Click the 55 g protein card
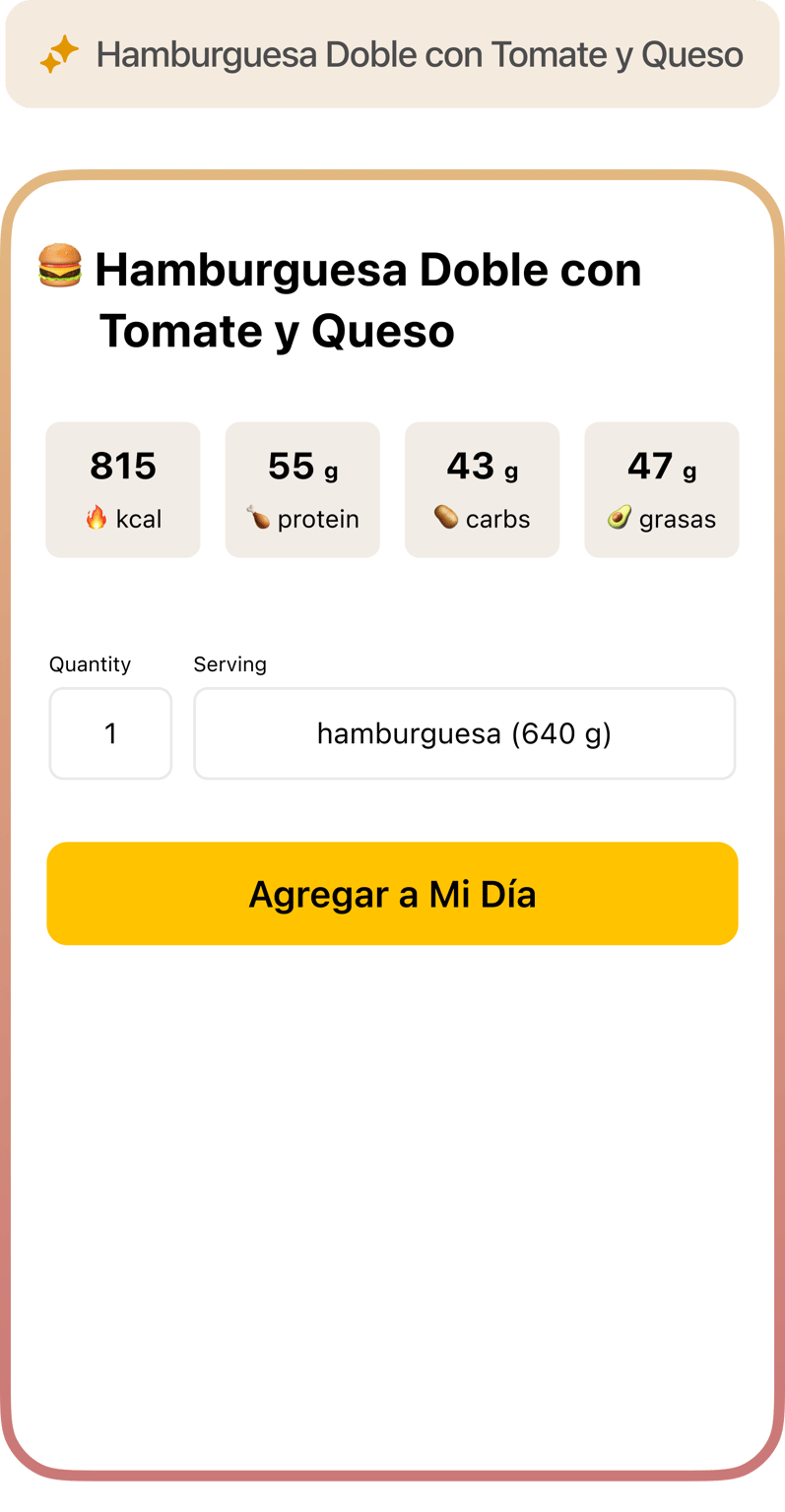This screenshot has height=1512, width=785. click(301, 489)
